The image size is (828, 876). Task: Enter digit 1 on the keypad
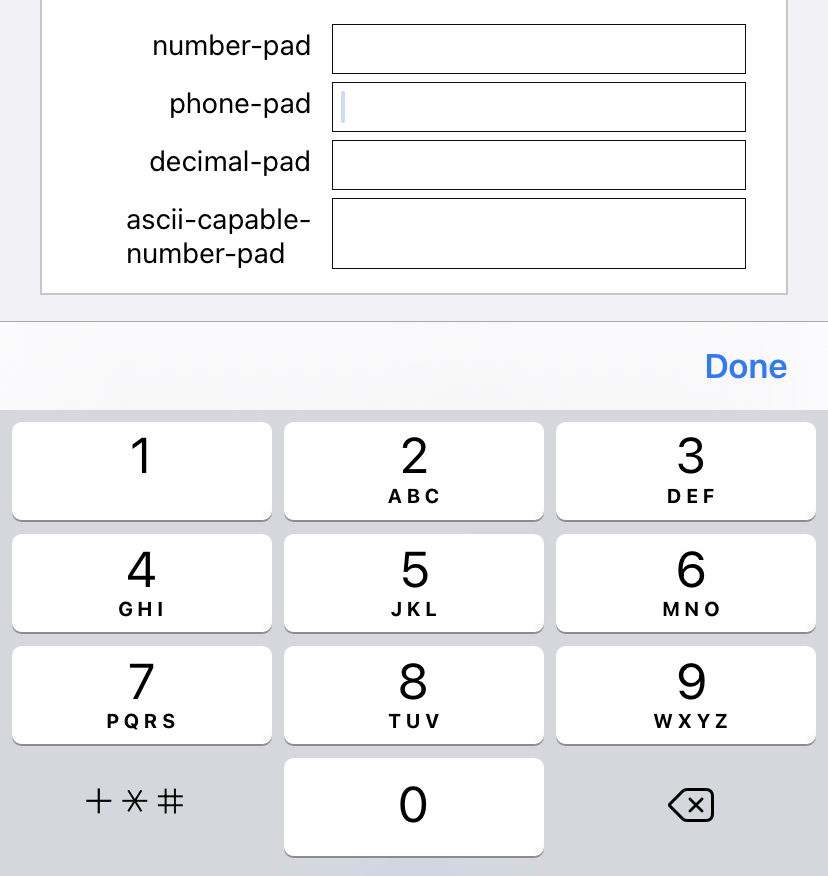coord(142,470)
